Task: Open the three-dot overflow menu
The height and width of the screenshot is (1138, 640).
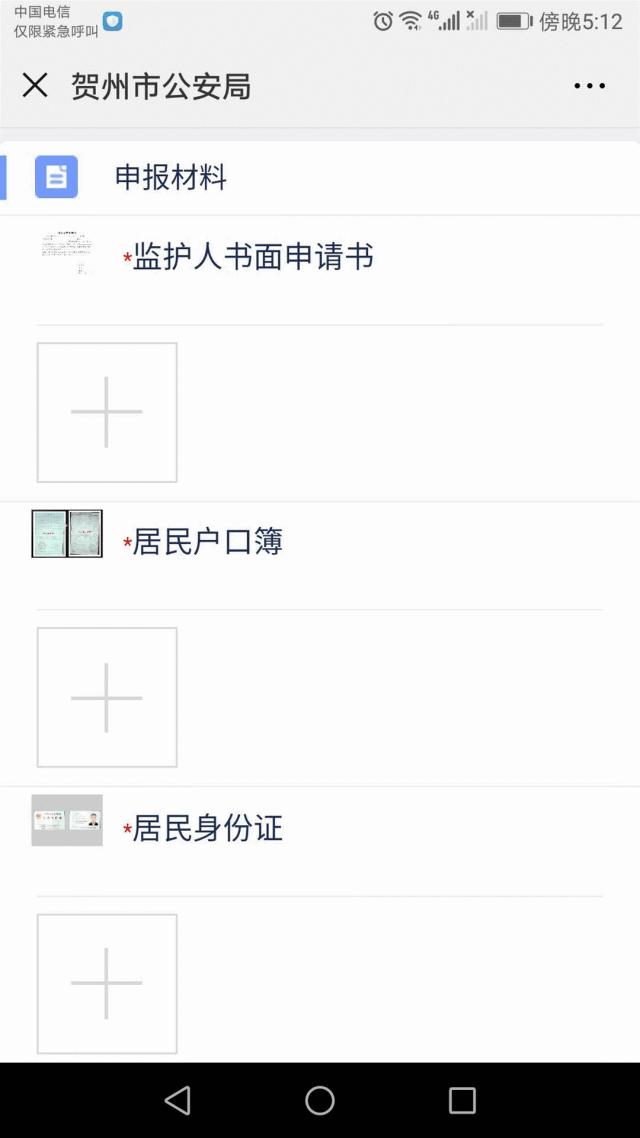Action: click(589, 86)
